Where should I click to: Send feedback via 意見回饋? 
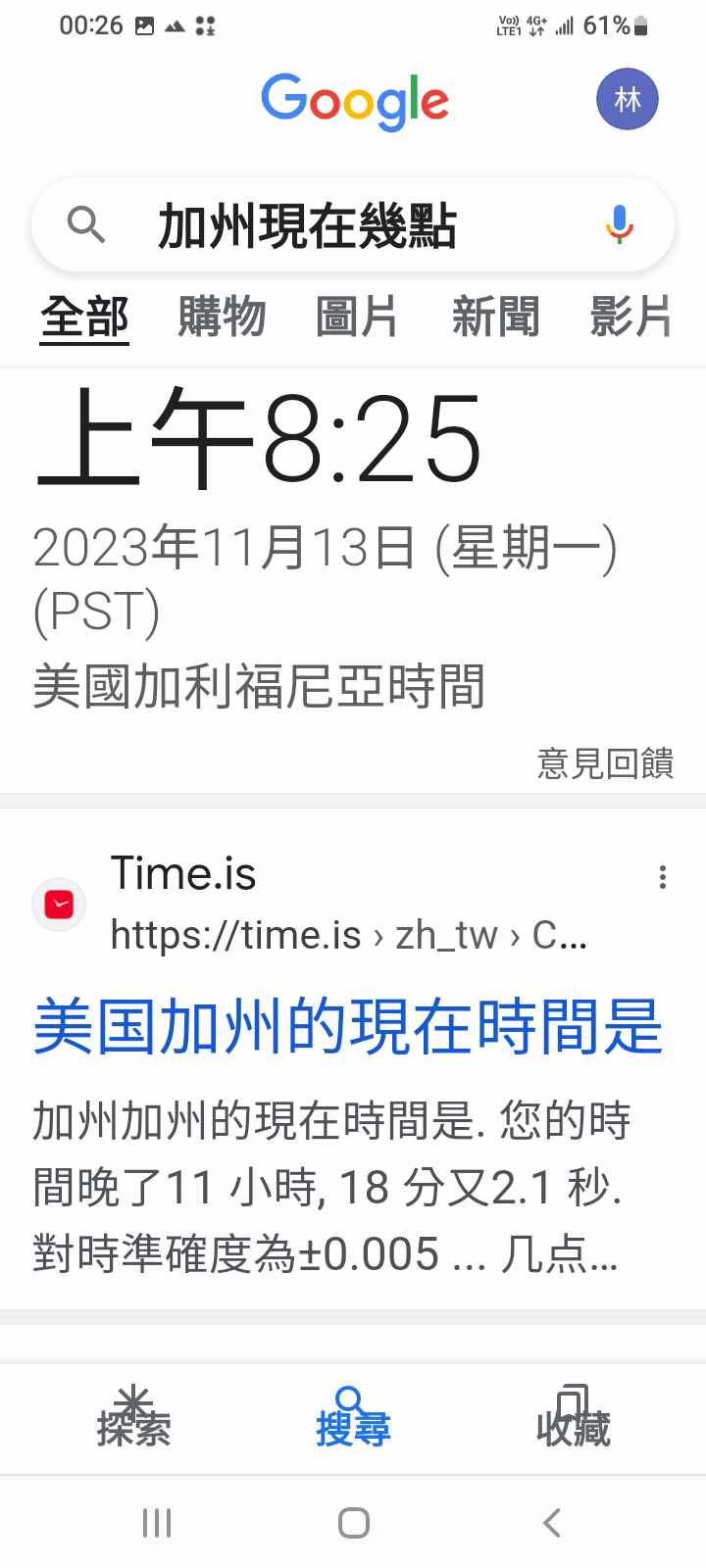[x=605, y=762]
